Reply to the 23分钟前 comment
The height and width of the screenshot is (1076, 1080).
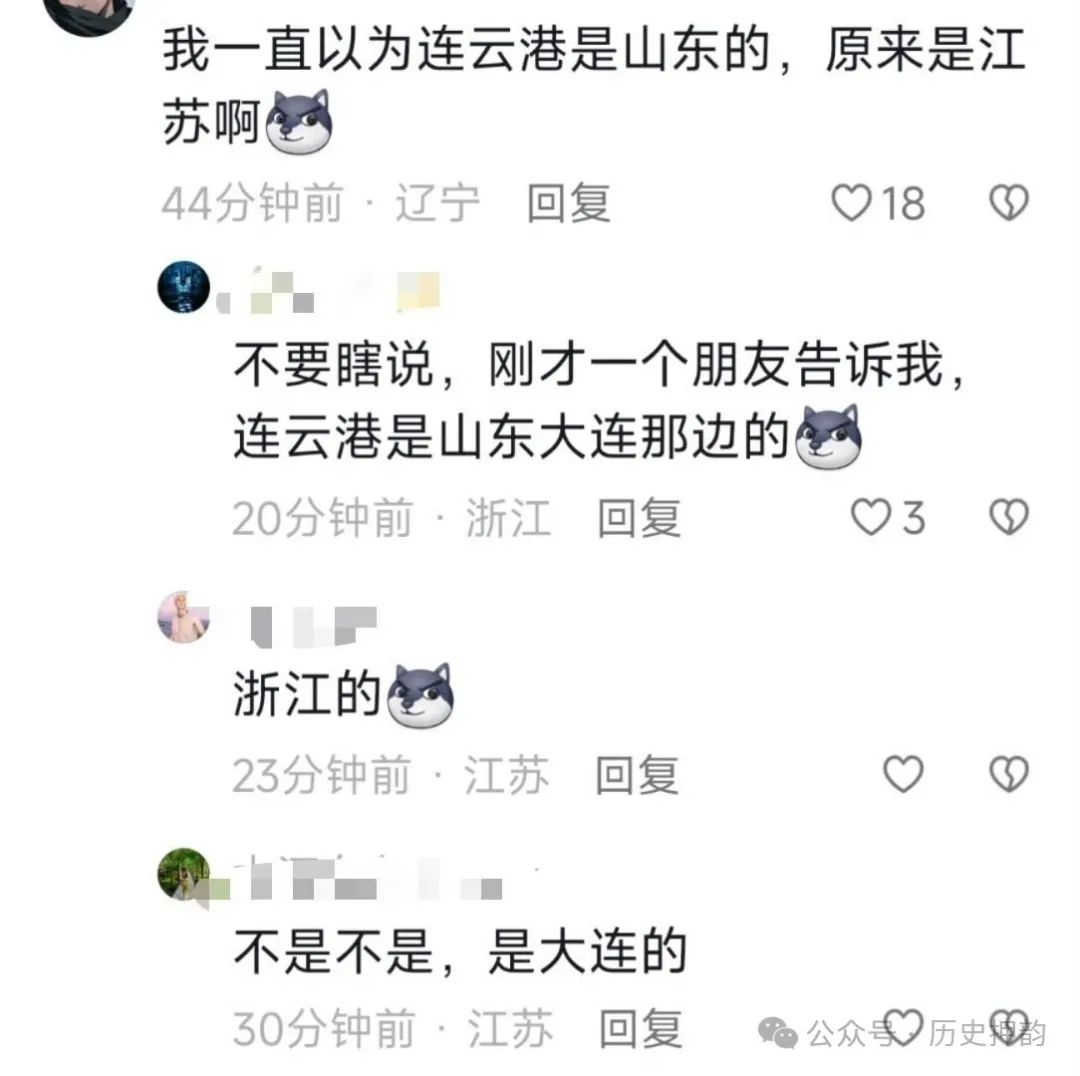click(637, 775)
